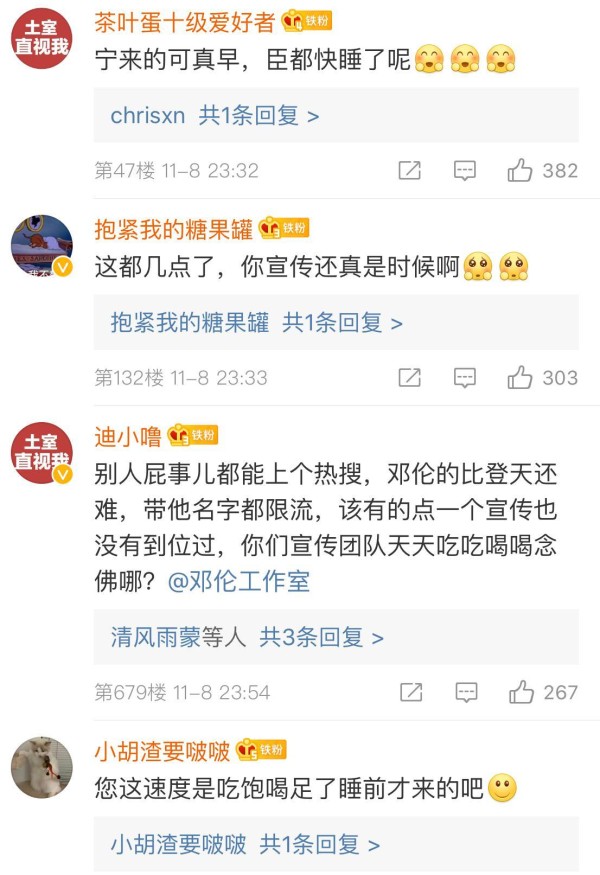Expand 清风雨蒙等人 3 replies thread
600x875 pixels.
click(247, 637)
